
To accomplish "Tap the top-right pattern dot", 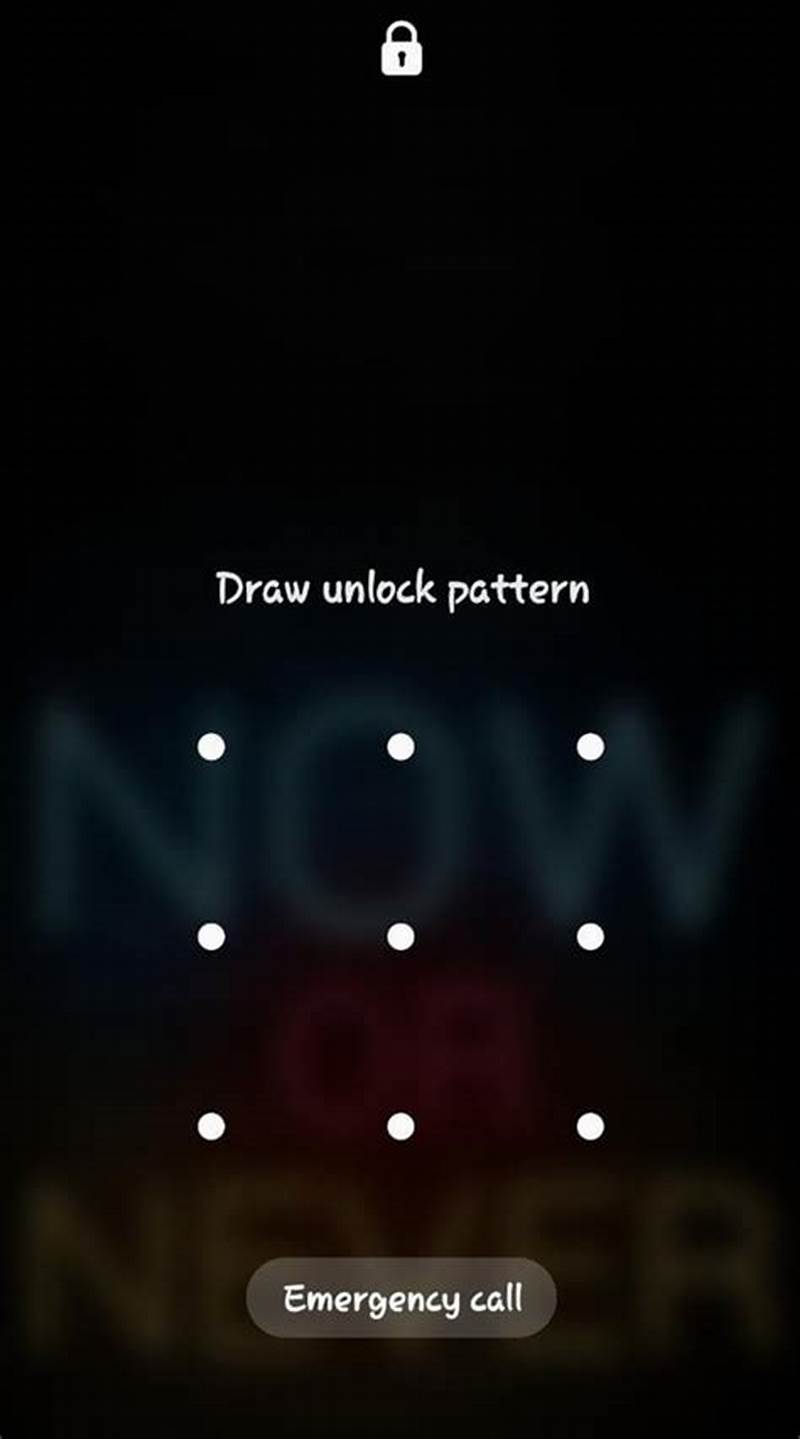I will [590, 746].
